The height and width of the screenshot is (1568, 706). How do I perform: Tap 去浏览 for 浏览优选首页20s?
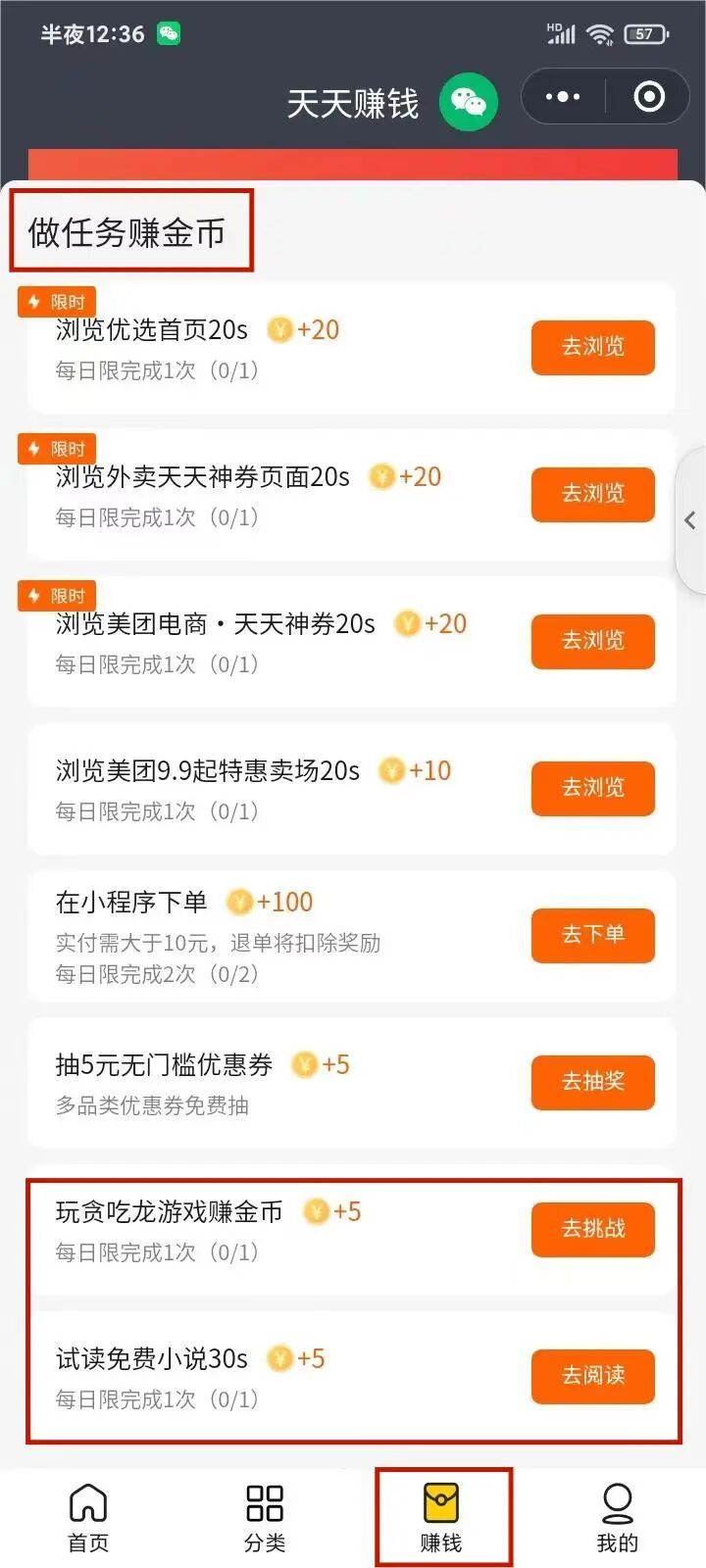(593, 347)
